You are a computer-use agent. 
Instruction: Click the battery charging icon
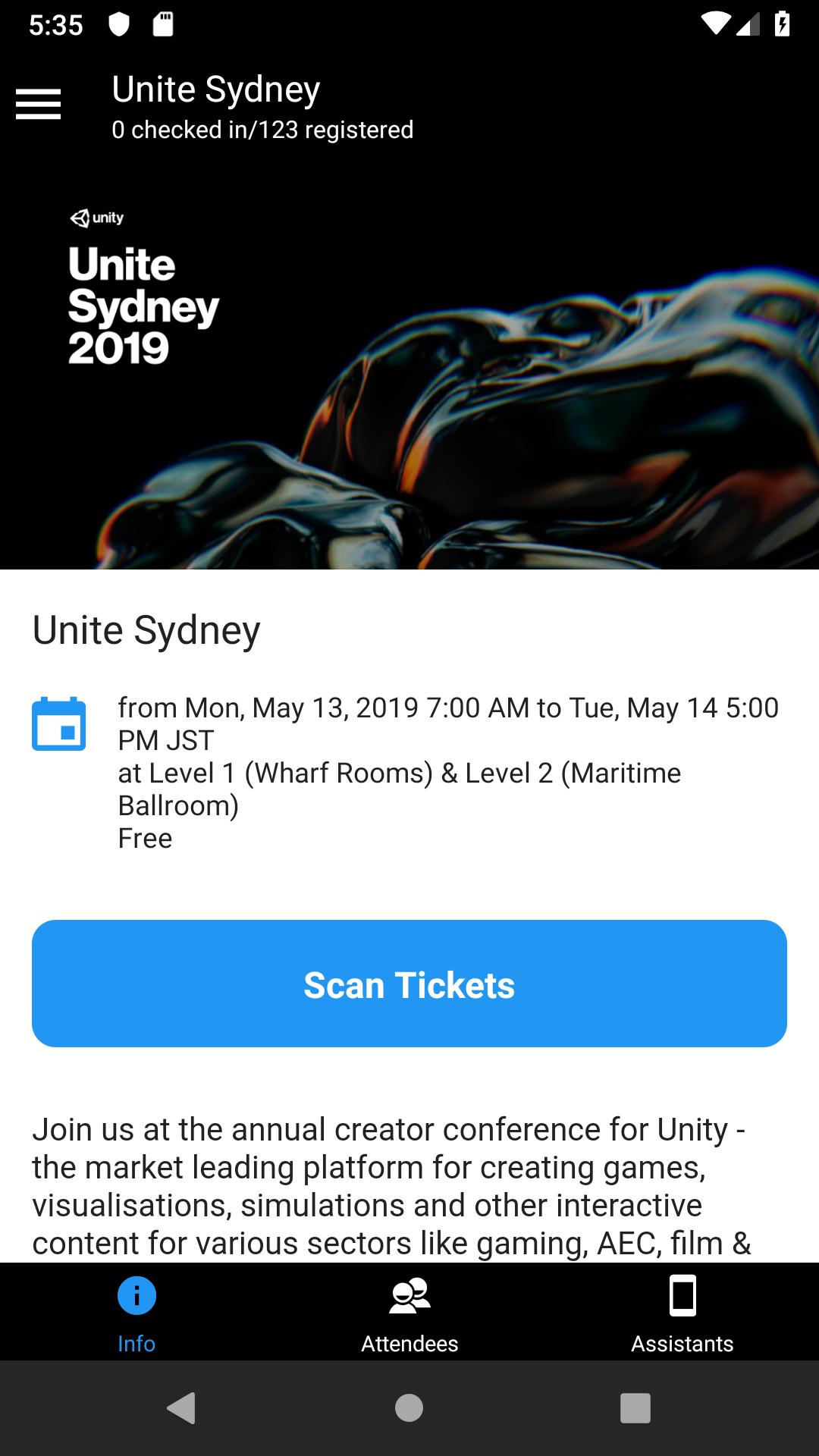(783, 23)
